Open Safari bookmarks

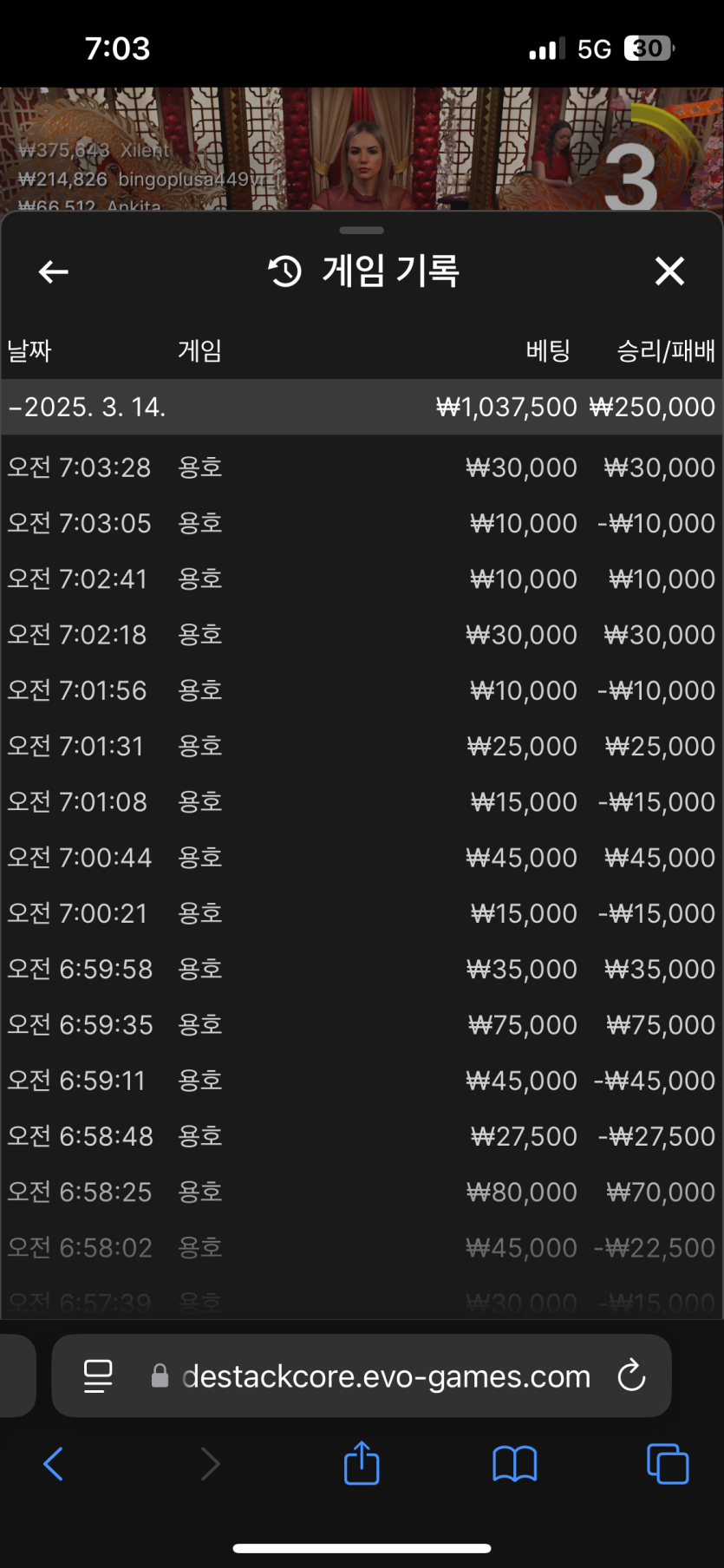(x=515, y=1464)
